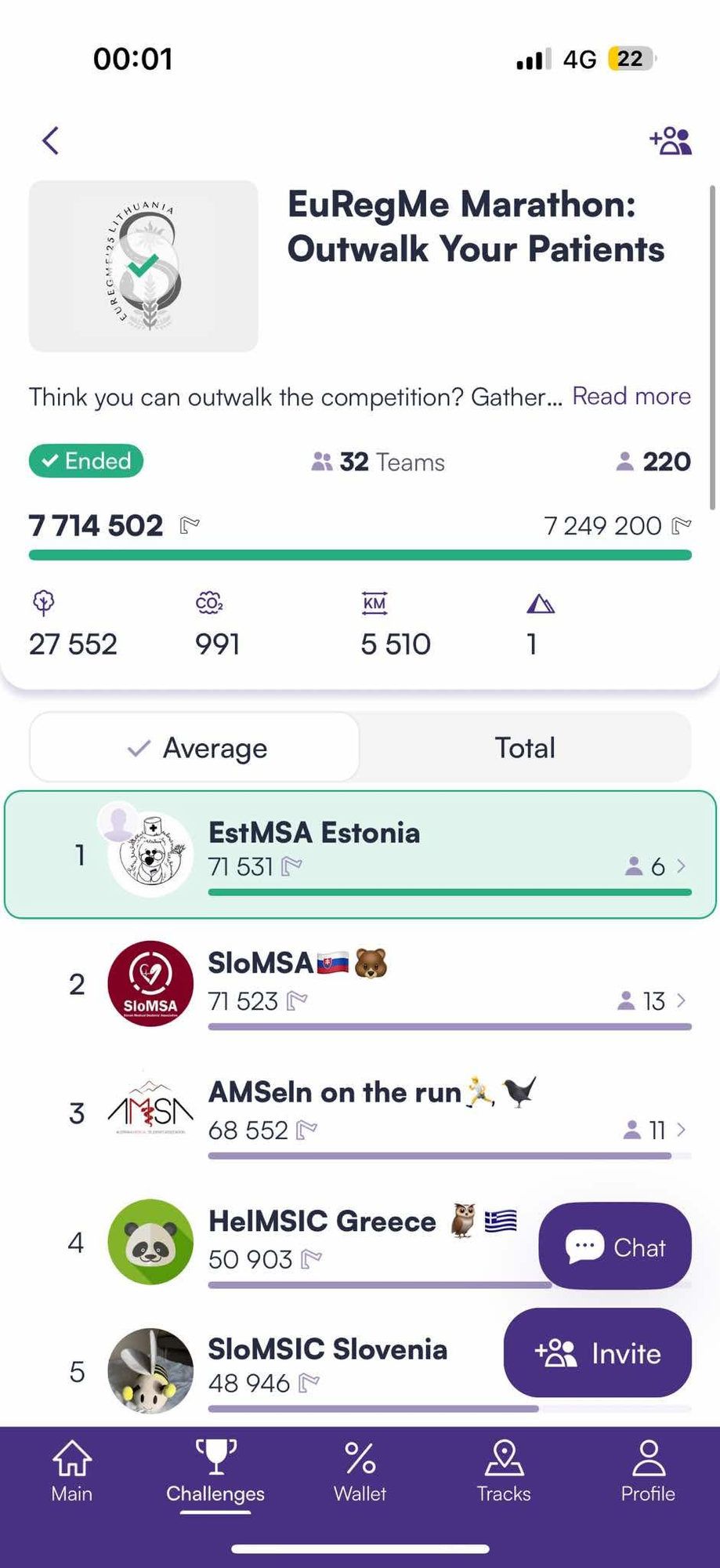Open the Challenges tab

tap(215, 1472)
